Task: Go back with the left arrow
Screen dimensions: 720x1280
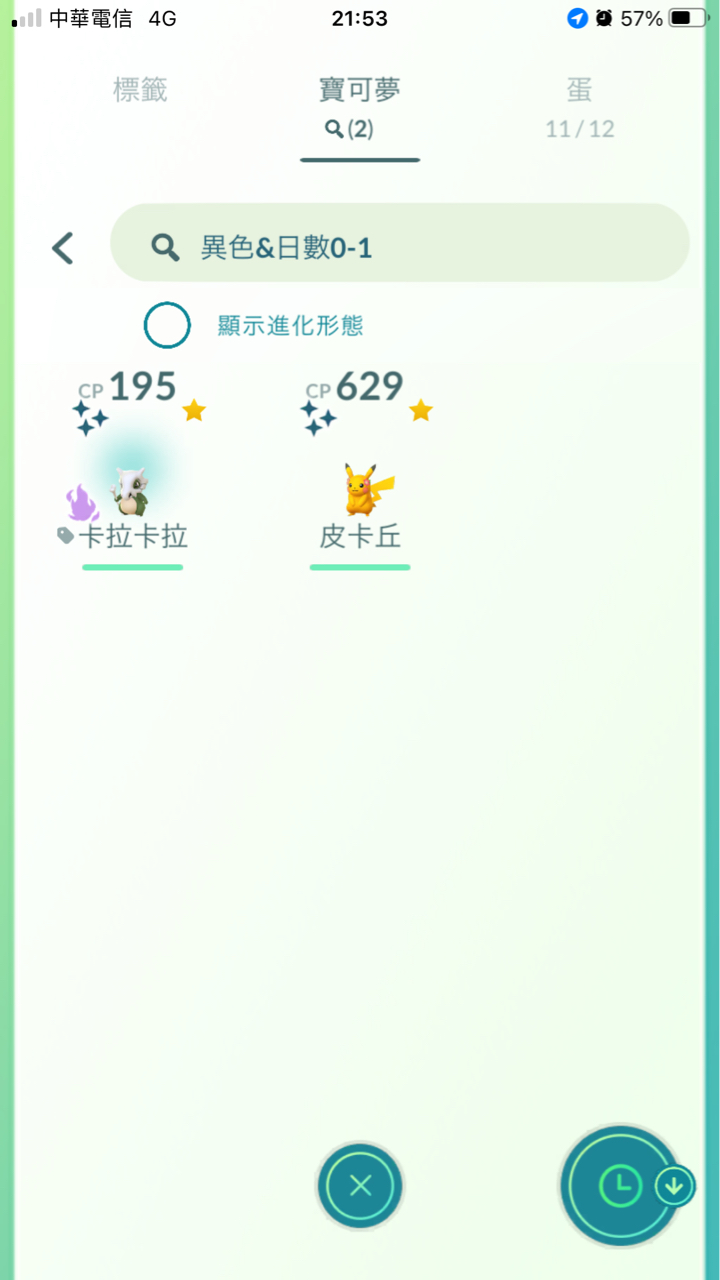Action: click(63, 247)
